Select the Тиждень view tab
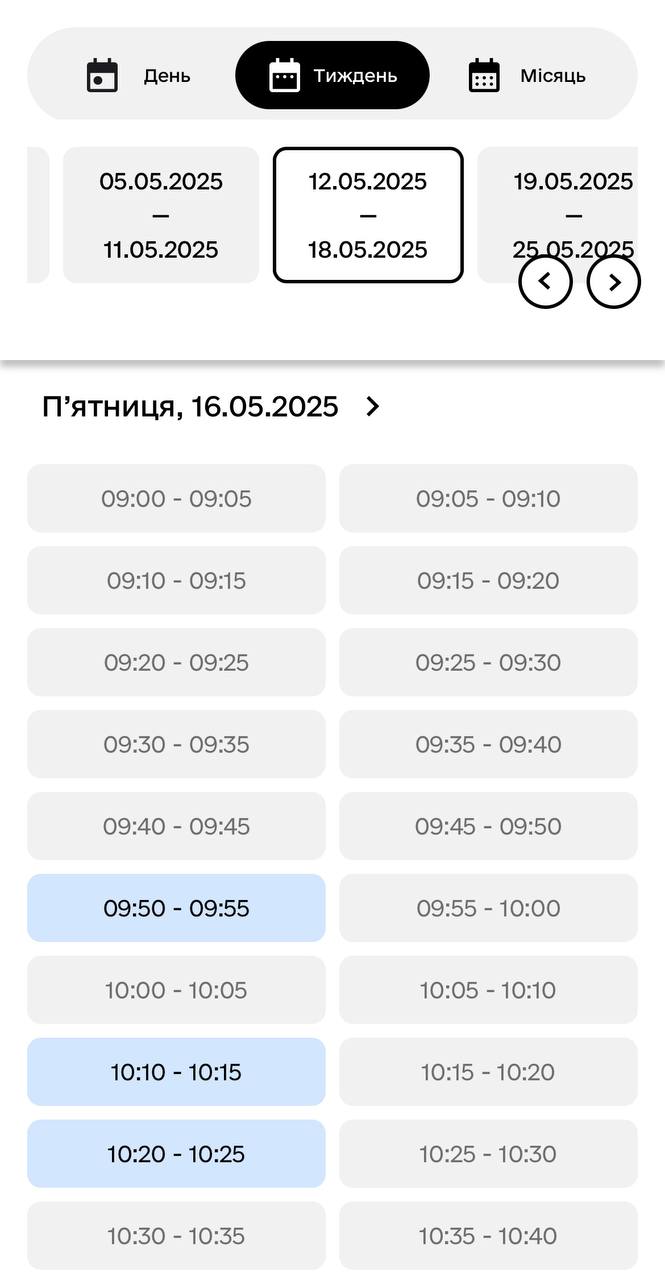This screenshot has width=665, height=1280. coord(332,75)
